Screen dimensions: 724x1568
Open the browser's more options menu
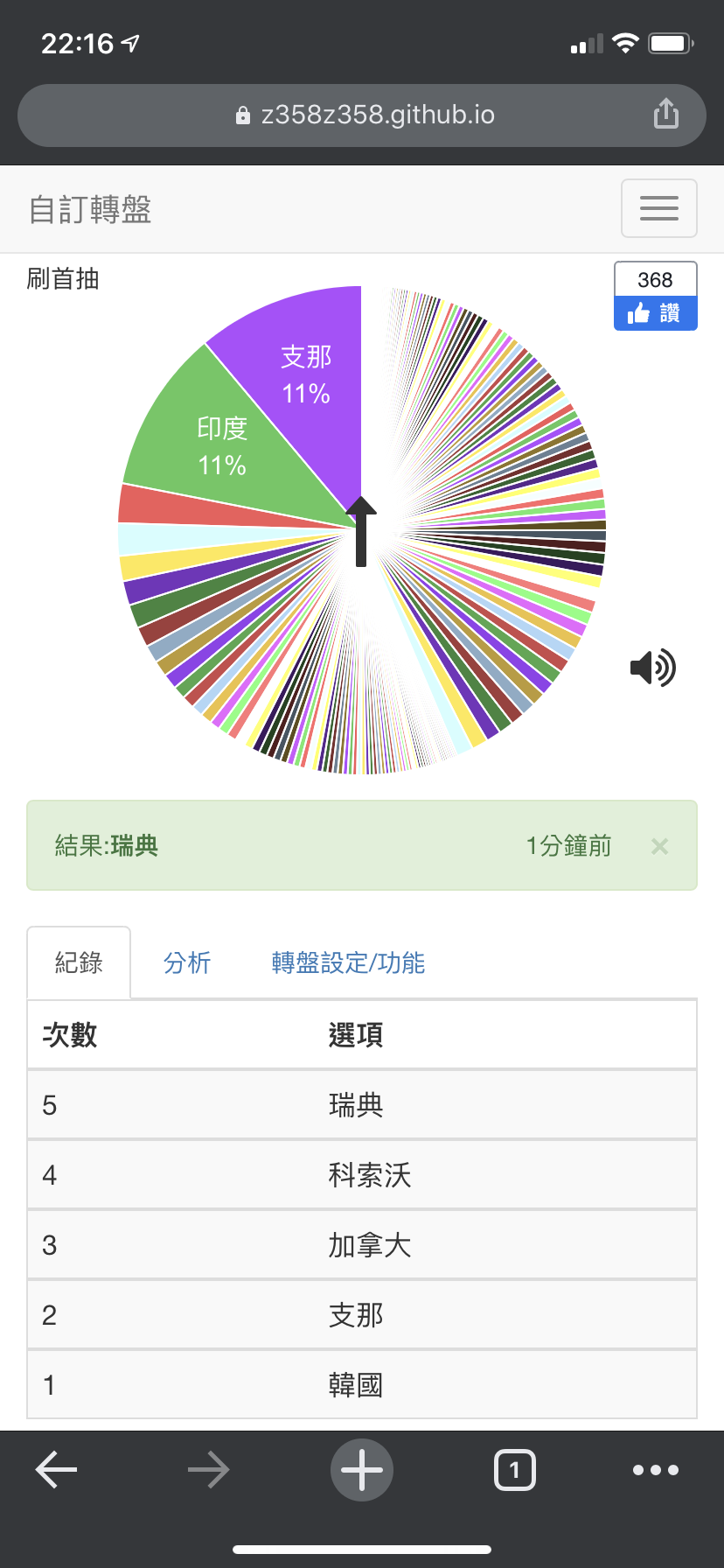coord(656,1470)
